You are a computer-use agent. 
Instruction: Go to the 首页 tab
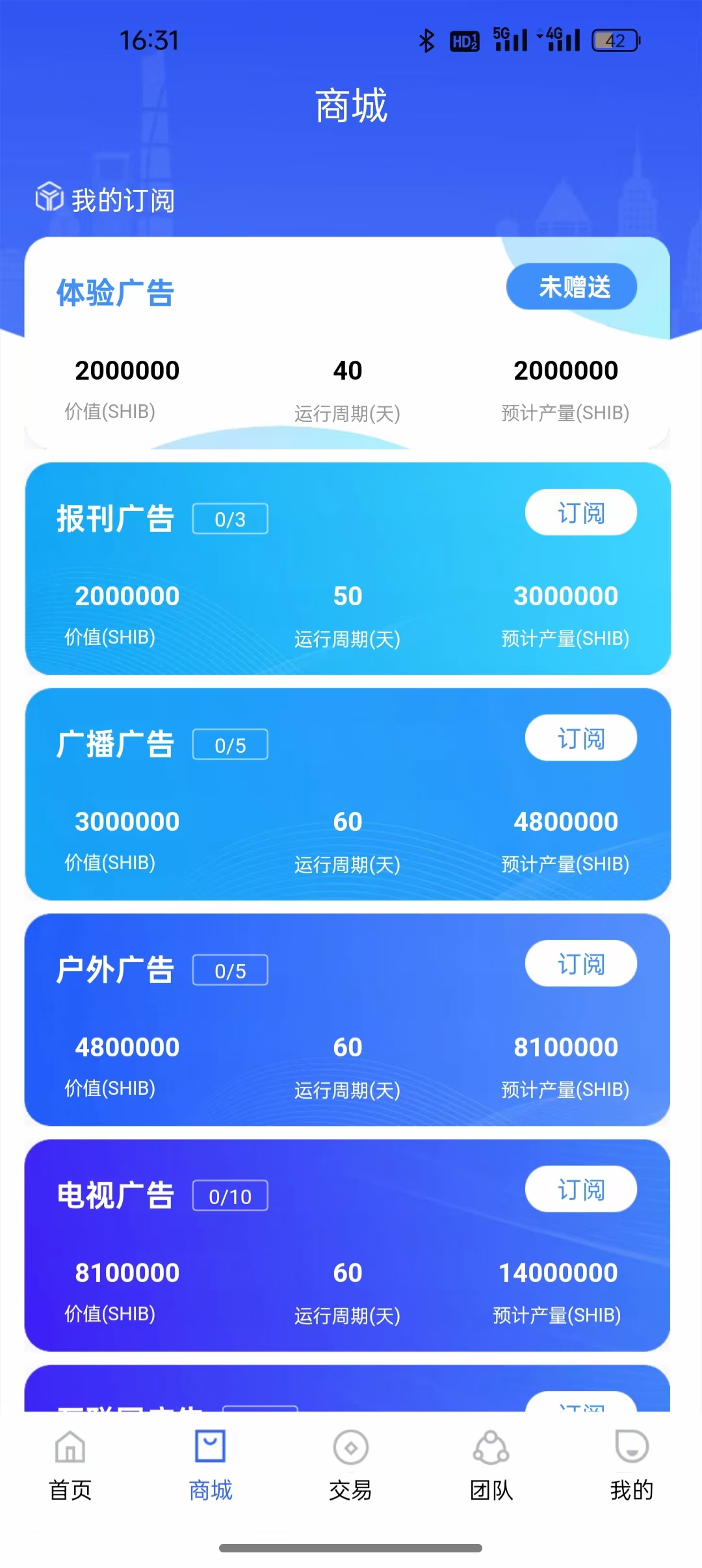coord(70,1465)
